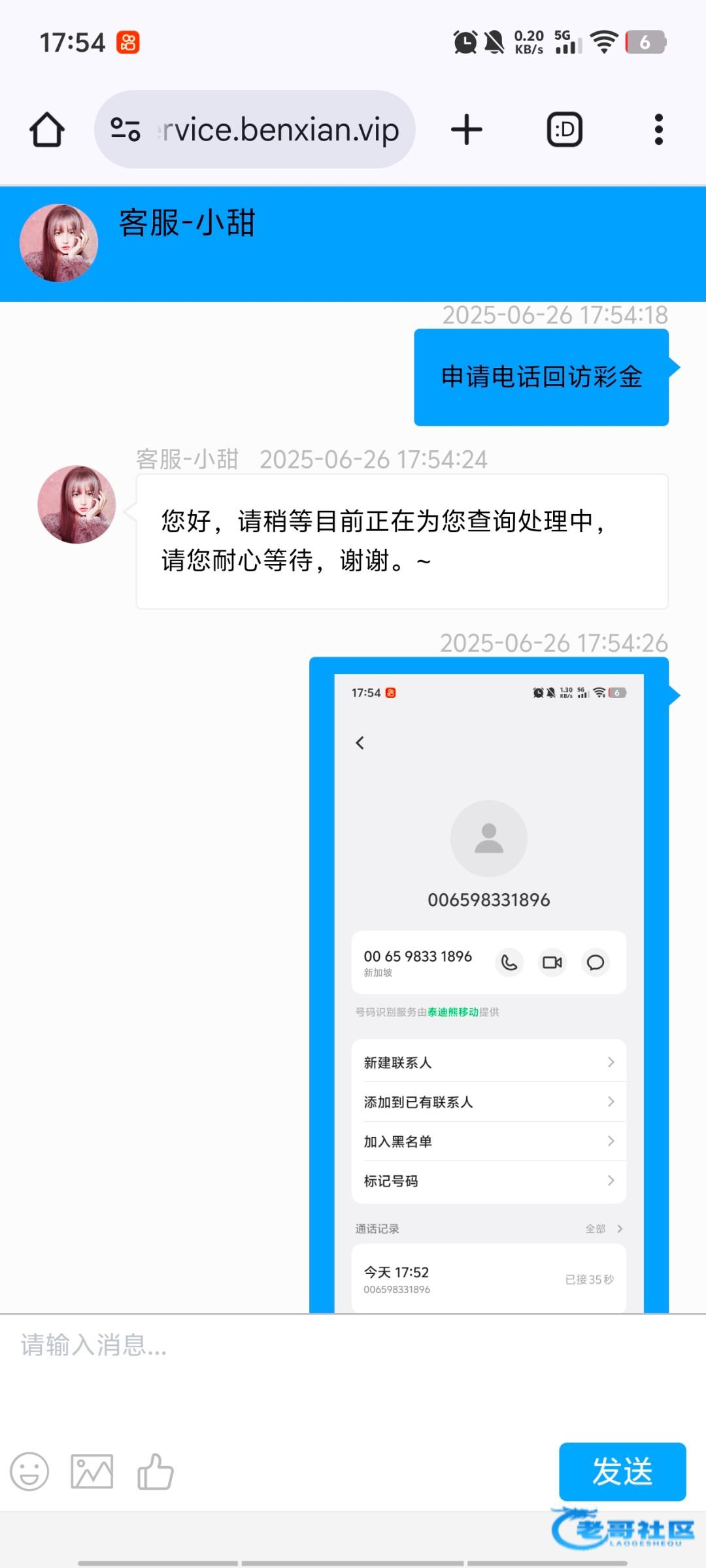Viewport: 706px width, 1568px height.
Task: Send the message with 发送
Action: [622, 1471]
